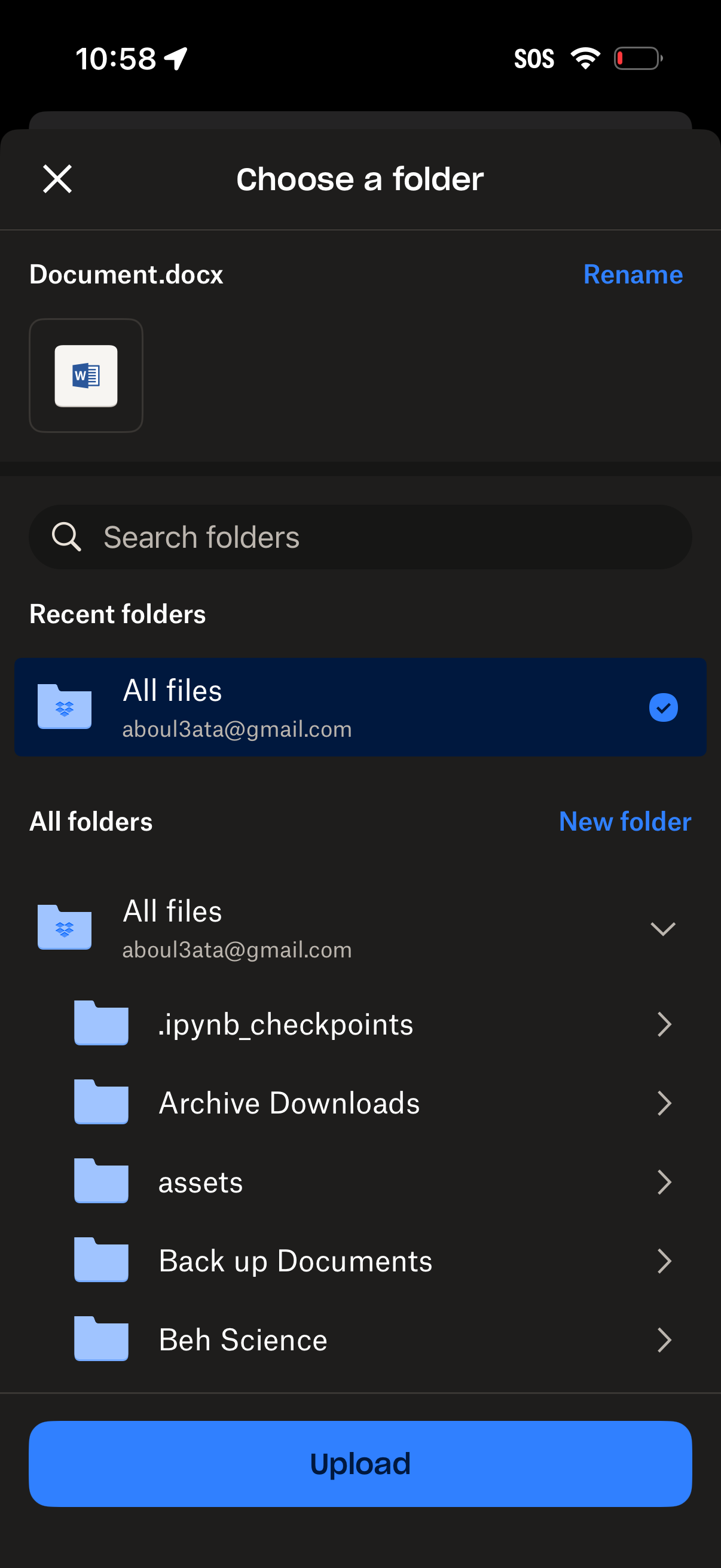Image resolution: width=721 pixels, height=1568 pixels.
Task: Click the Back up Documents folder icon
Action: [100, 1261]
